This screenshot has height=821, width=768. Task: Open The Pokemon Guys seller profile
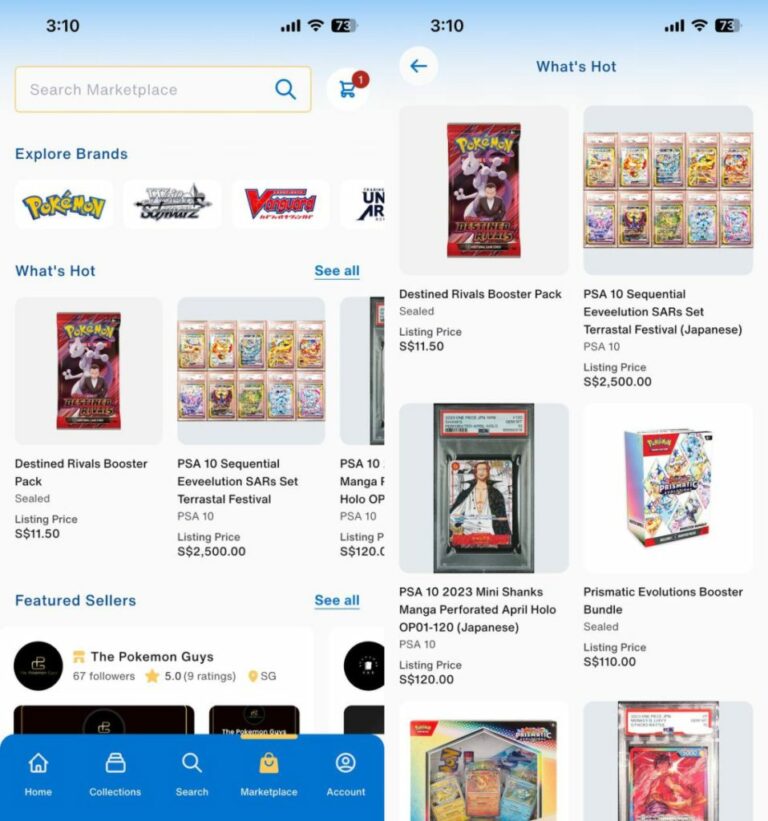pyautogui.click(x=151, y=657)
